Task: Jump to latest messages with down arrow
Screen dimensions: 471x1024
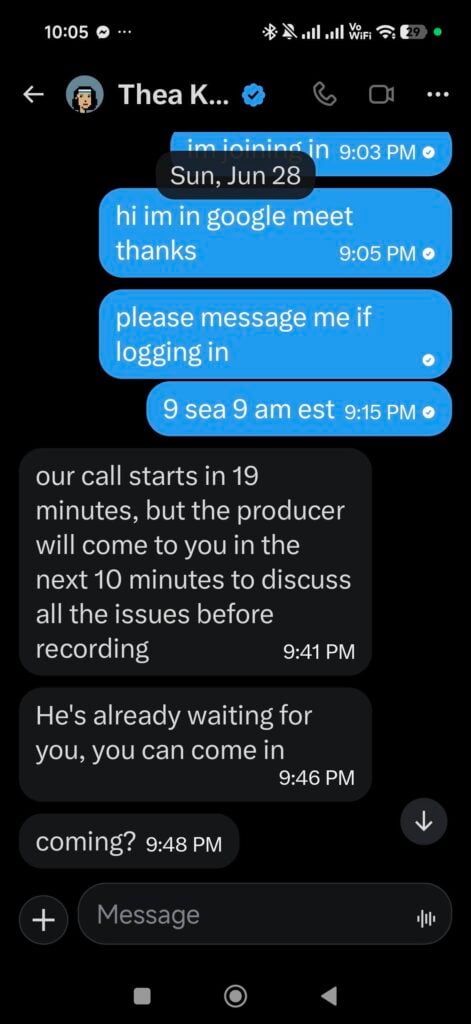Action: (x=423, y=821)
